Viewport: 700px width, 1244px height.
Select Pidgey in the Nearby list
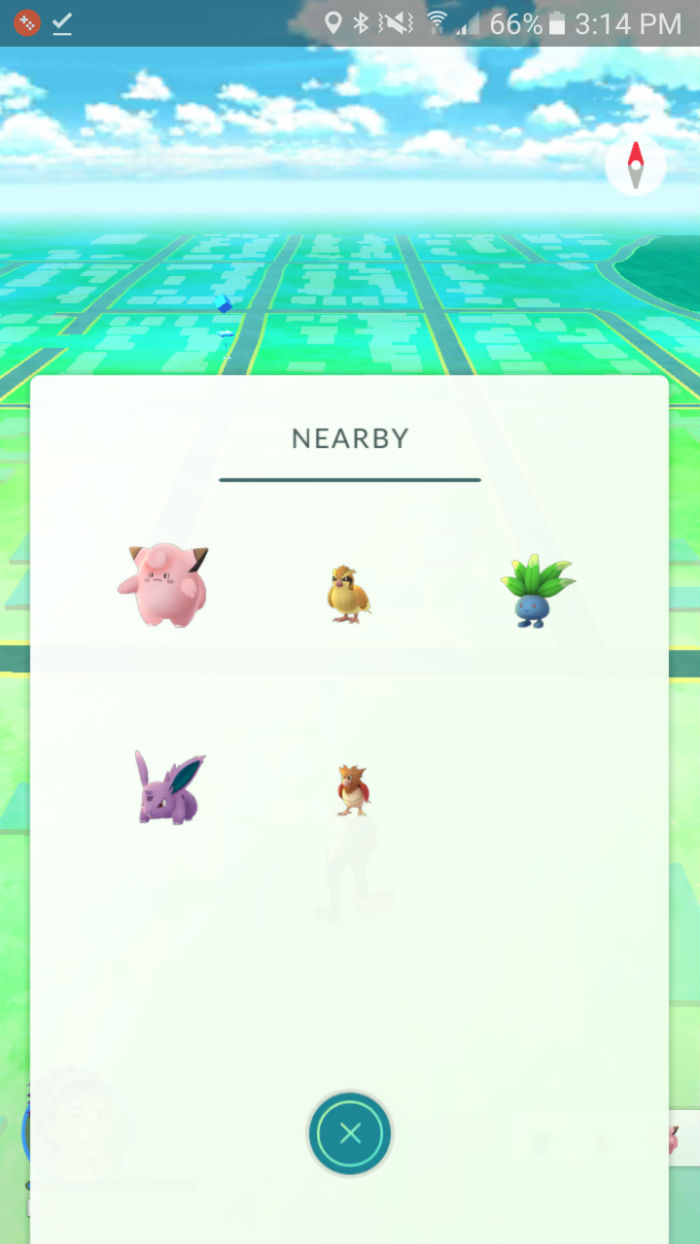click(348, 594)
